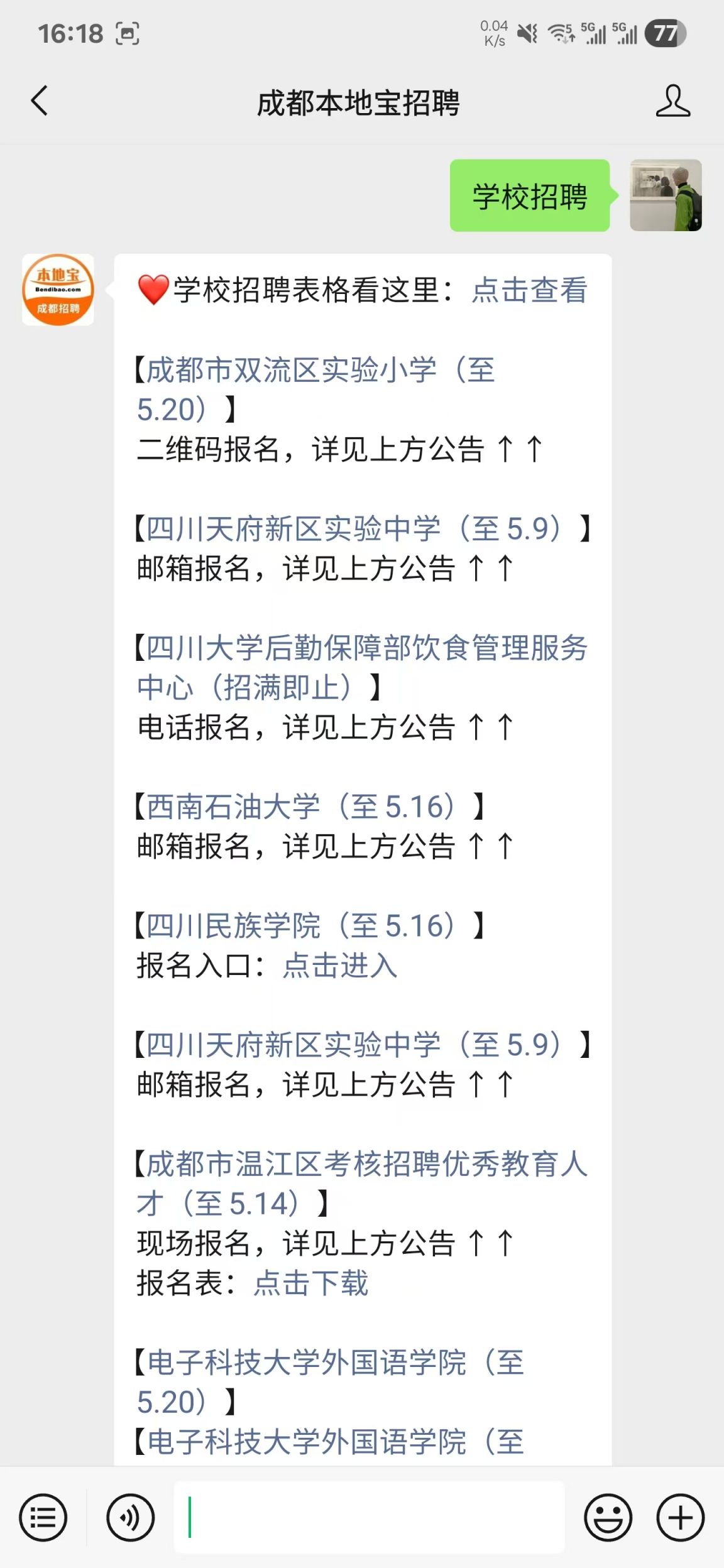
Task: Tap the 本地宝 account avatar
Action: point(58,290)
